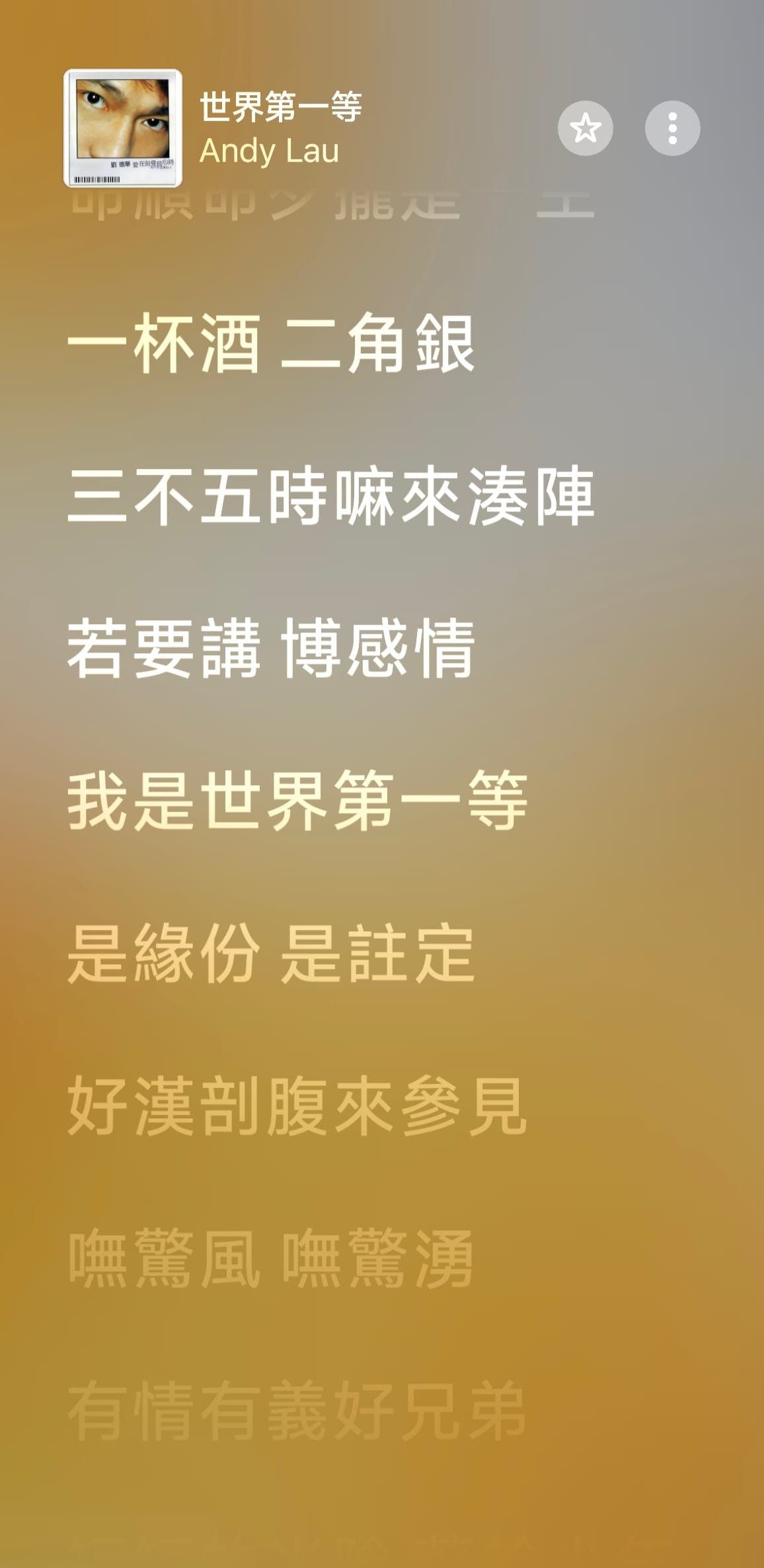This screenshot has width=764, height=1568.
Task: Jump to lyric line 三不五時嘛來湊陣
Action: click(330, 495)
